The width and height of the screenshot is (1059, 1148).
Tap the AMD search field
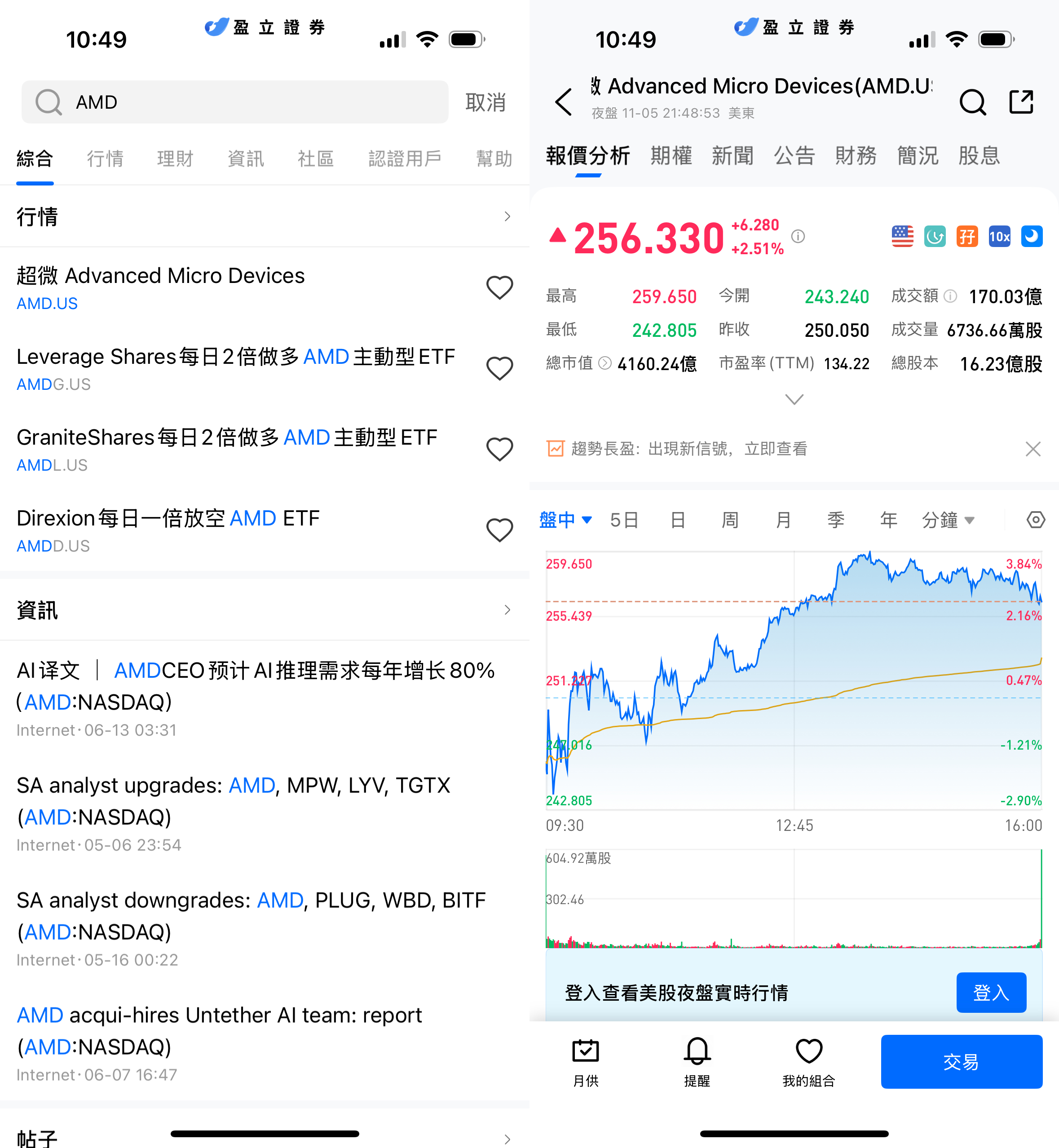pyautogui.click(x=235, y=102)
